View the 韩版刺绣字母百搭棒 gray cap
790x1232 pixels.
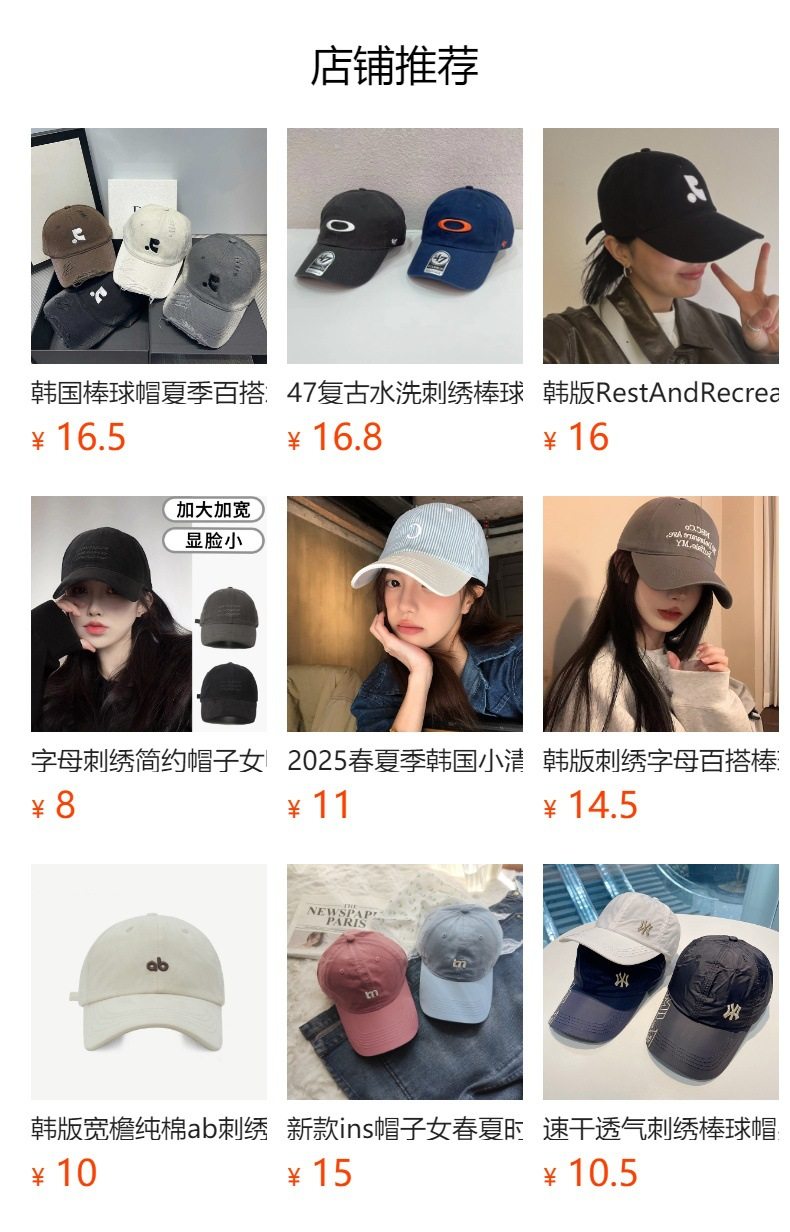click(660, 614)
